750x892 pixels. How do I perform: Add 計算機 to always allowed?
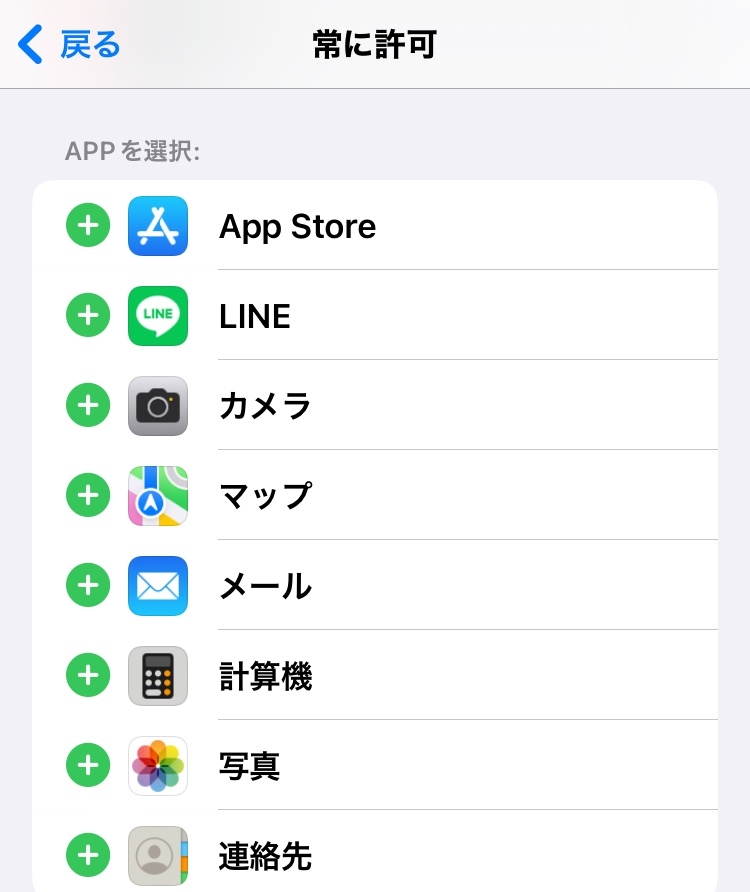point(88,676)
